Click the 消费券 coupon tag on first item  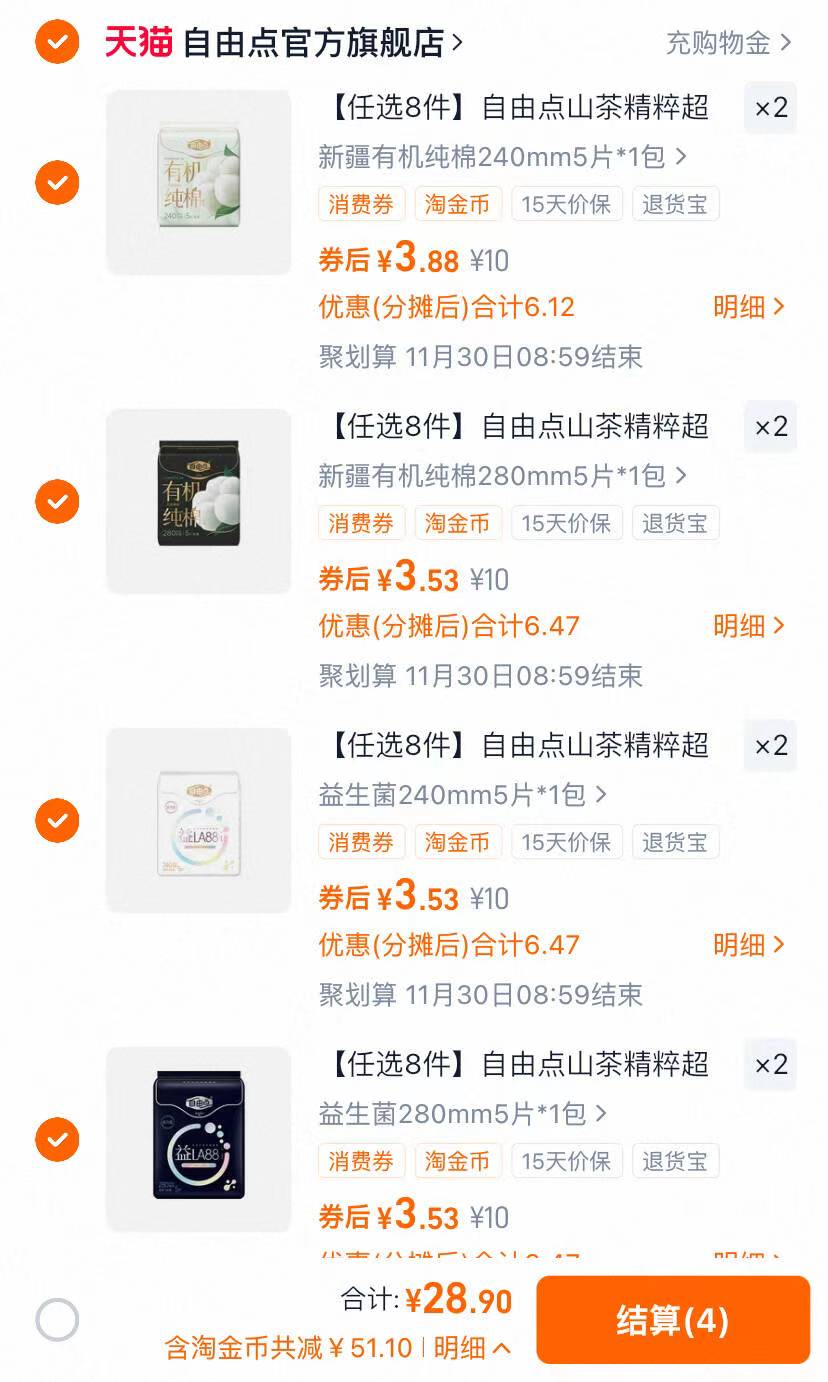(x=361, y=204)
